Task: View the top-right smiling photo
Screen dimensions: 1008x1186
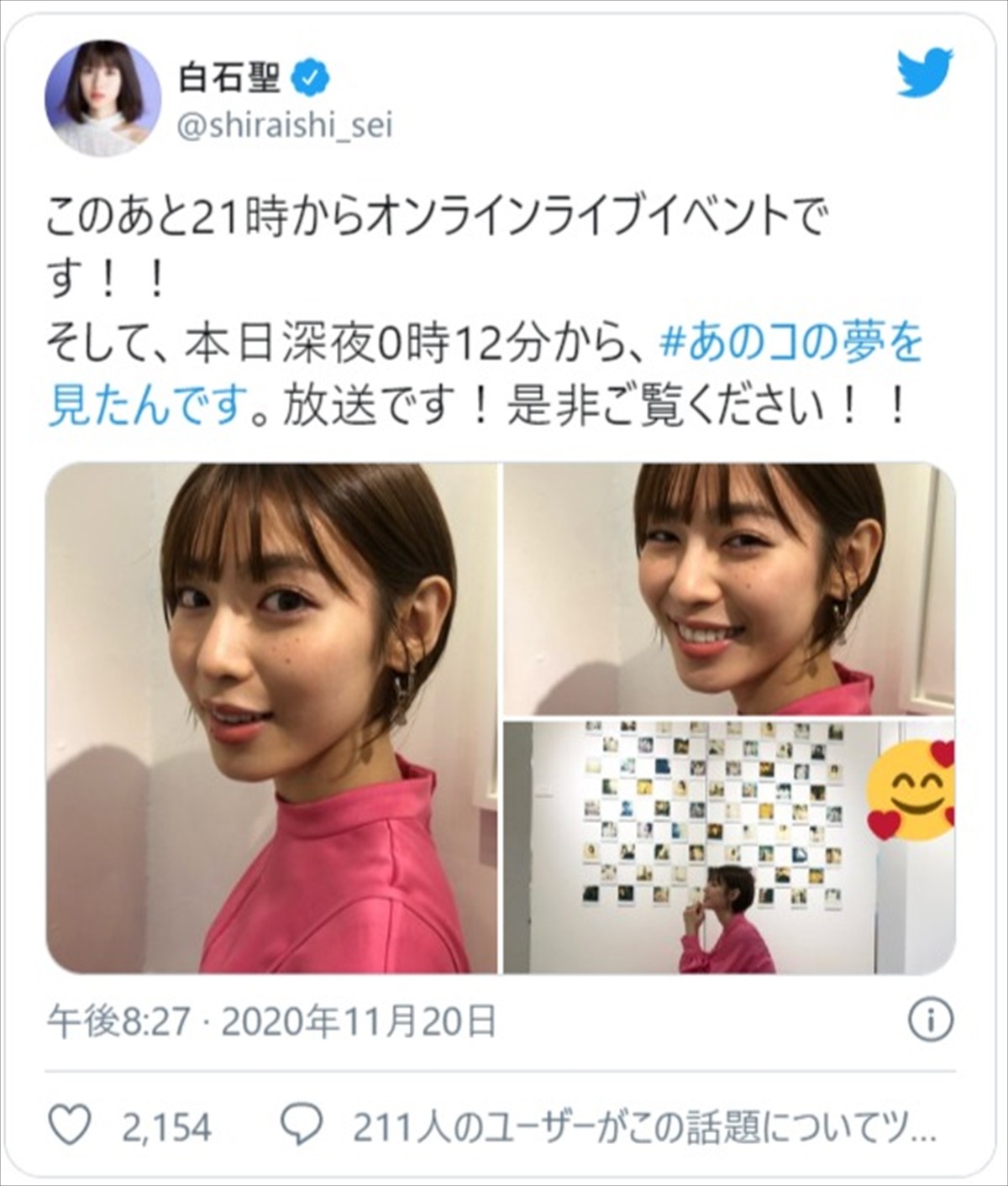Action: (728, 589)
